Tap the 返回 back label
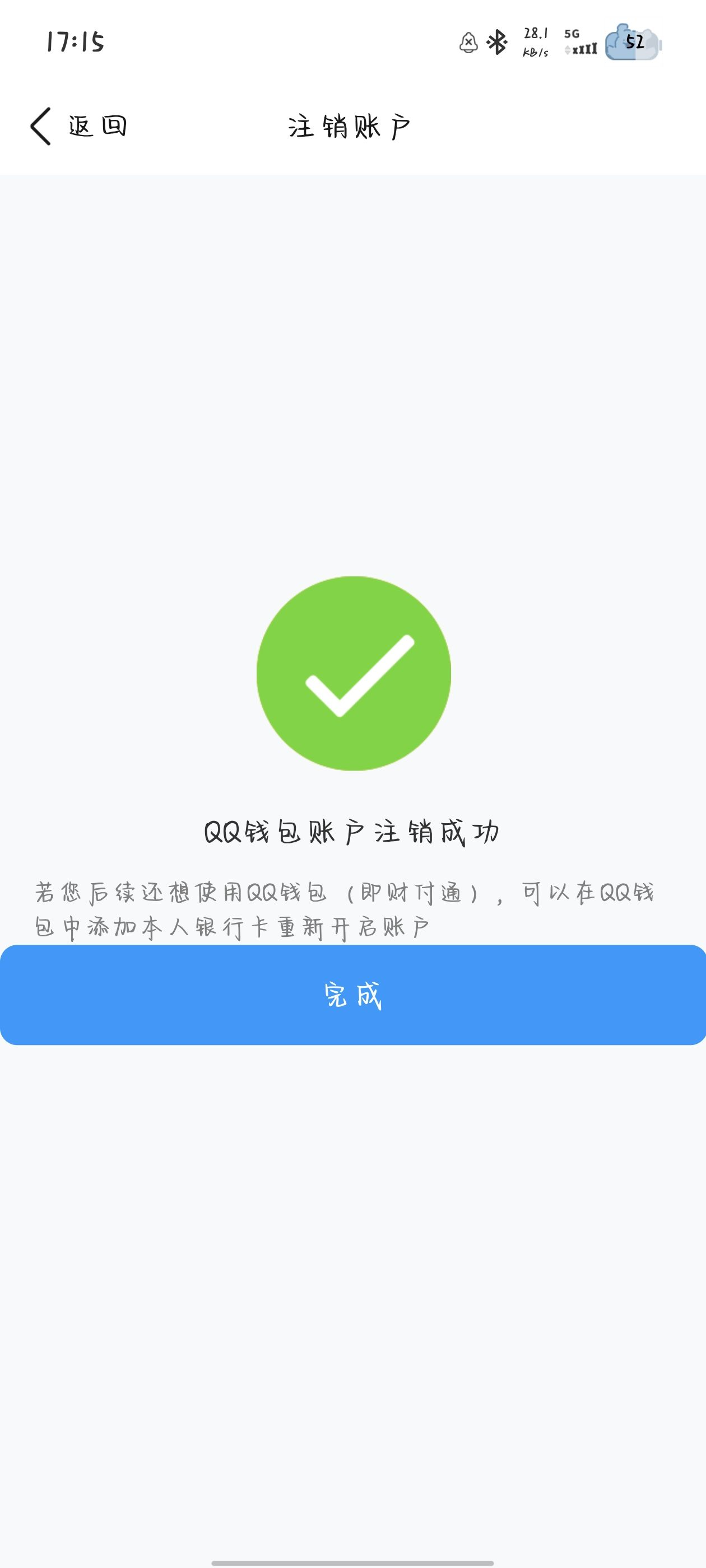Viewport: 706px width, 1568px height. (97, 126)
